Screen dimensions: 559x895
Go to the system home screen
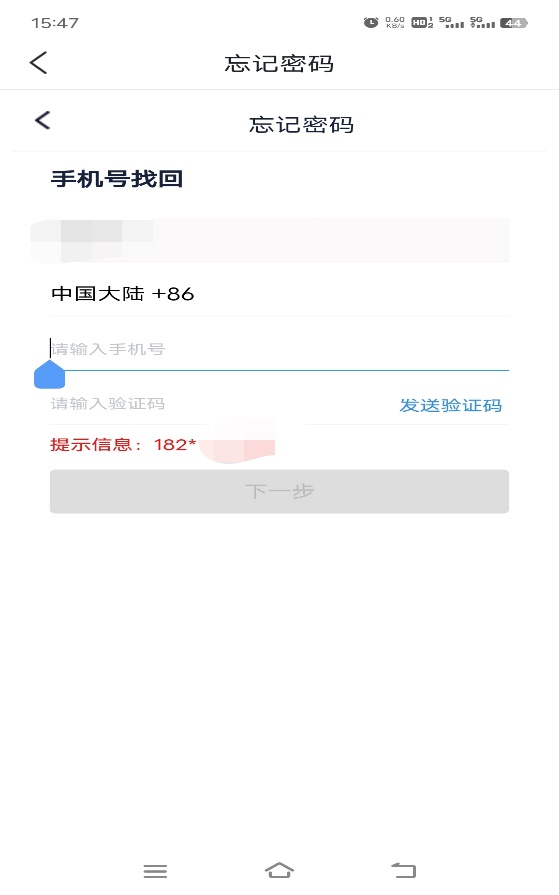point(279,870)
